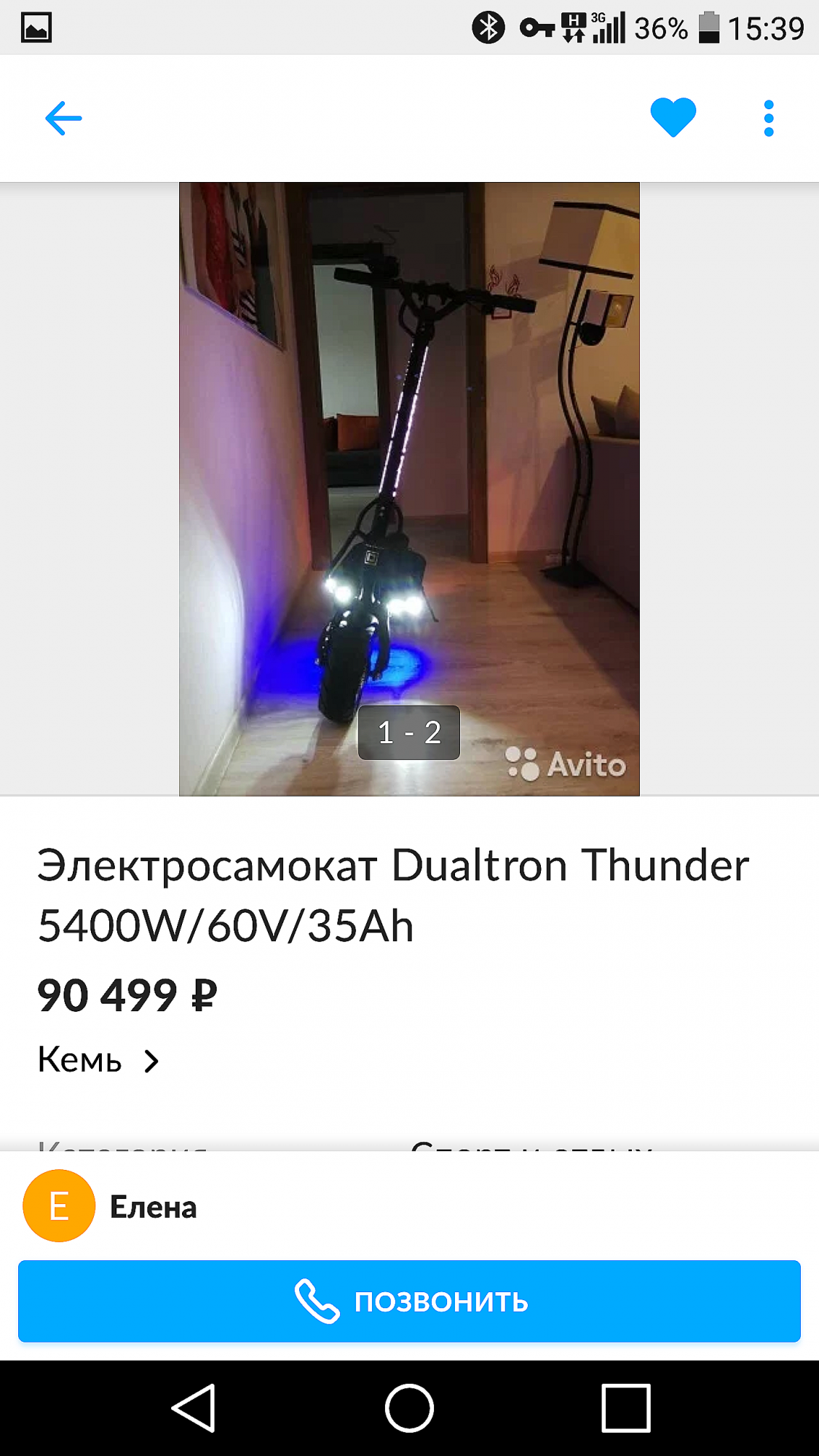Tap the Позвонить call button
The image size is (819, 1456).
(409, 1301)
